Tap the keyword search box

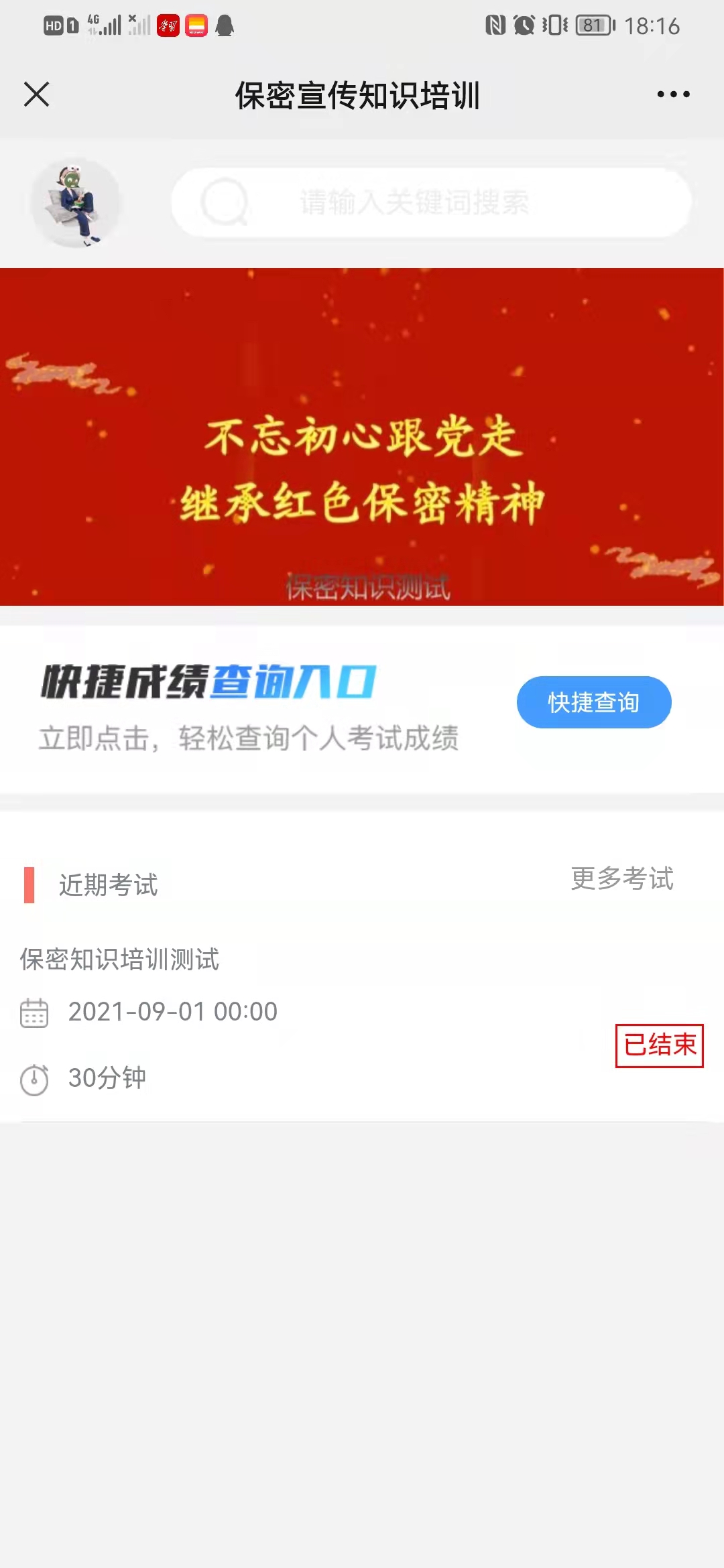(430, 202)
